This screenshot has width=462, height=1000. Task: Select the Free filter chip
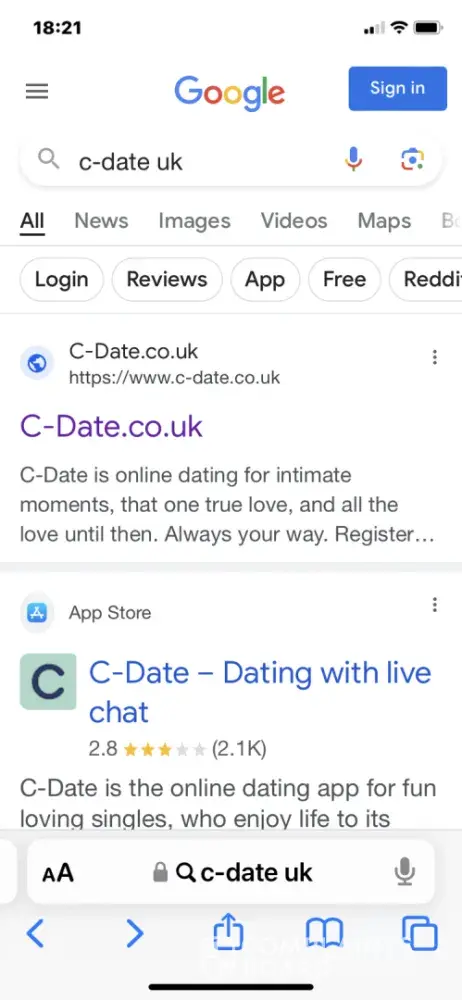pyautogui.click(x=345, y=279)
